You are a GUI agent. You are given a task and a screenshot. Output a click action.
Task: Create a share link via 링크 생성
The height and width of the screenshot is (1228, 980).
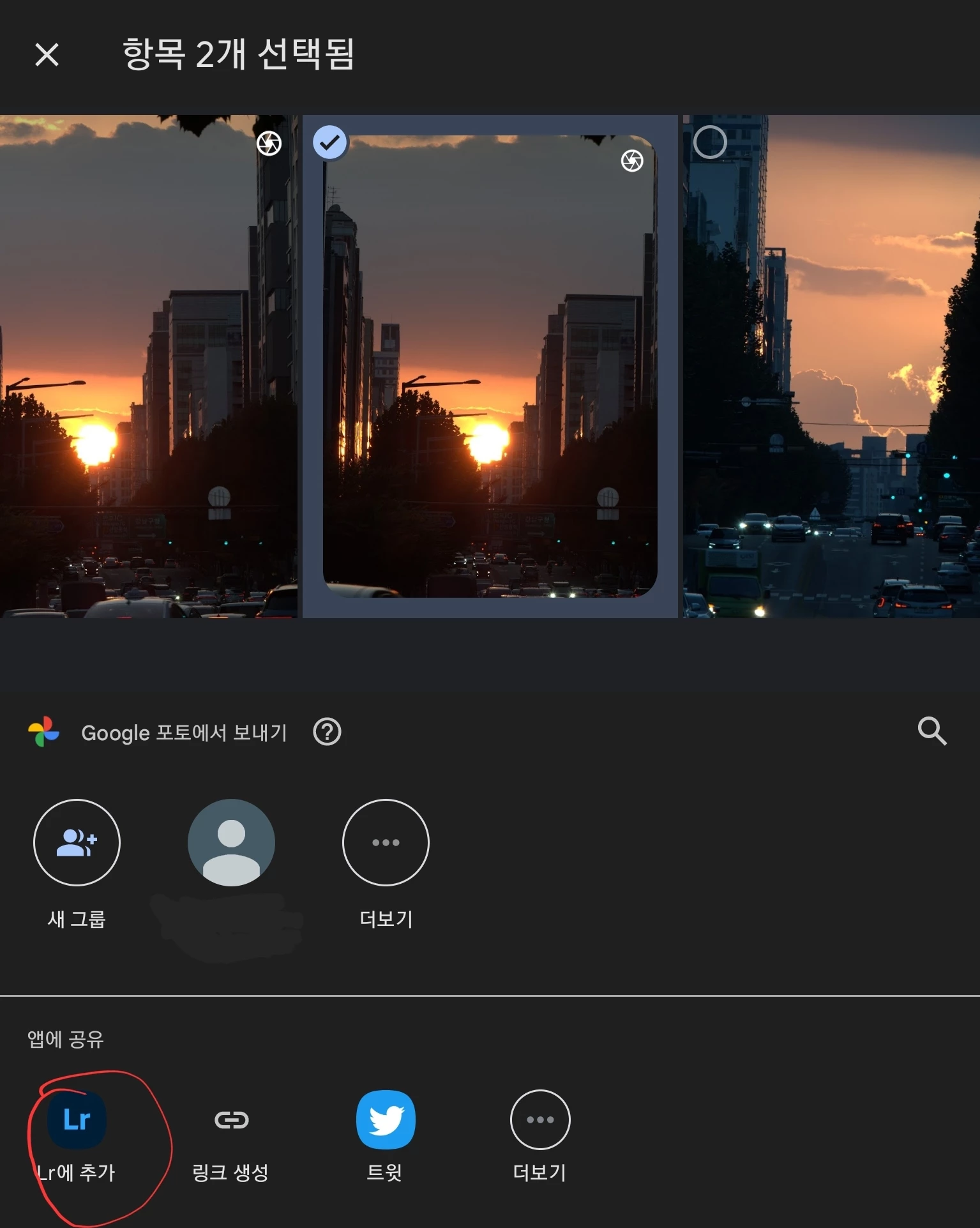click(231, 1120)
